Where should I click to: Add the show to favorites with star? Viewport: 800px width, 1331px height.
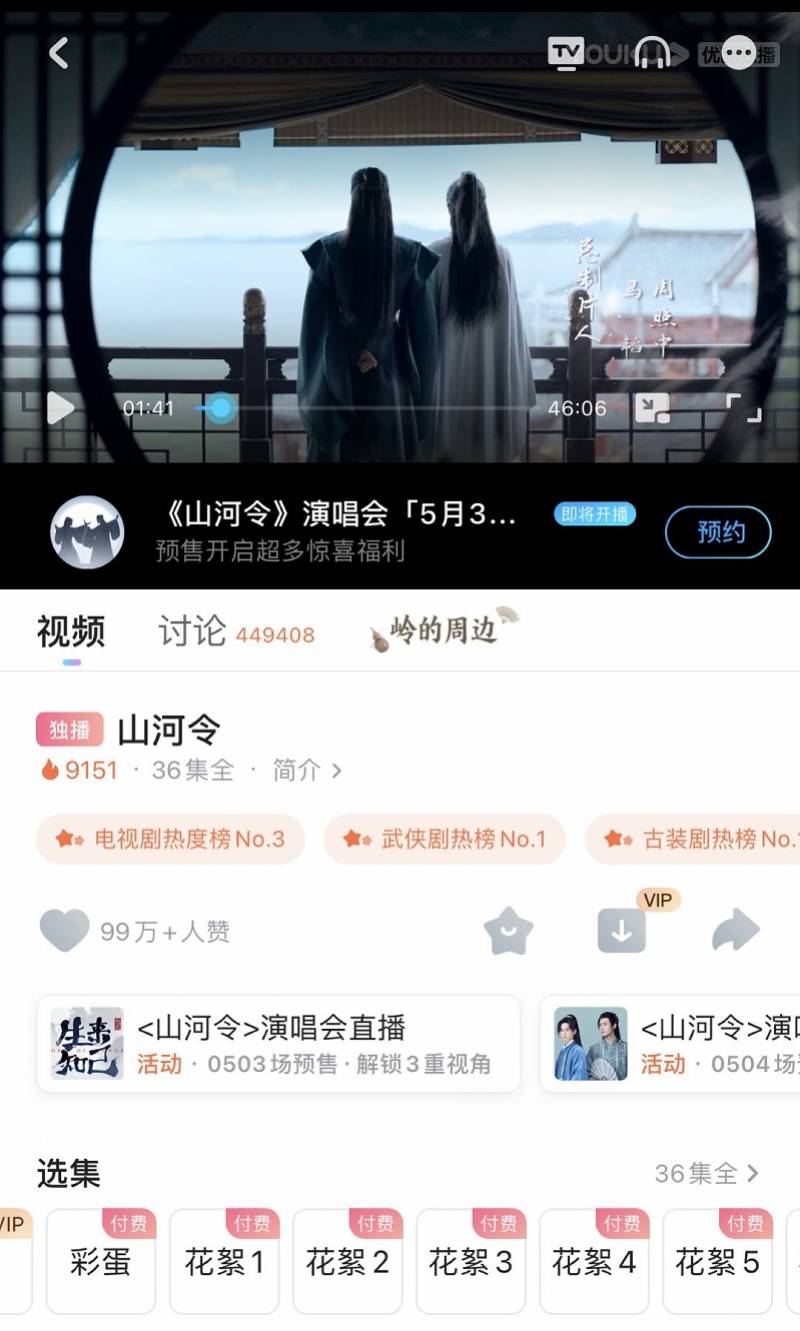[x=508, y=931]
